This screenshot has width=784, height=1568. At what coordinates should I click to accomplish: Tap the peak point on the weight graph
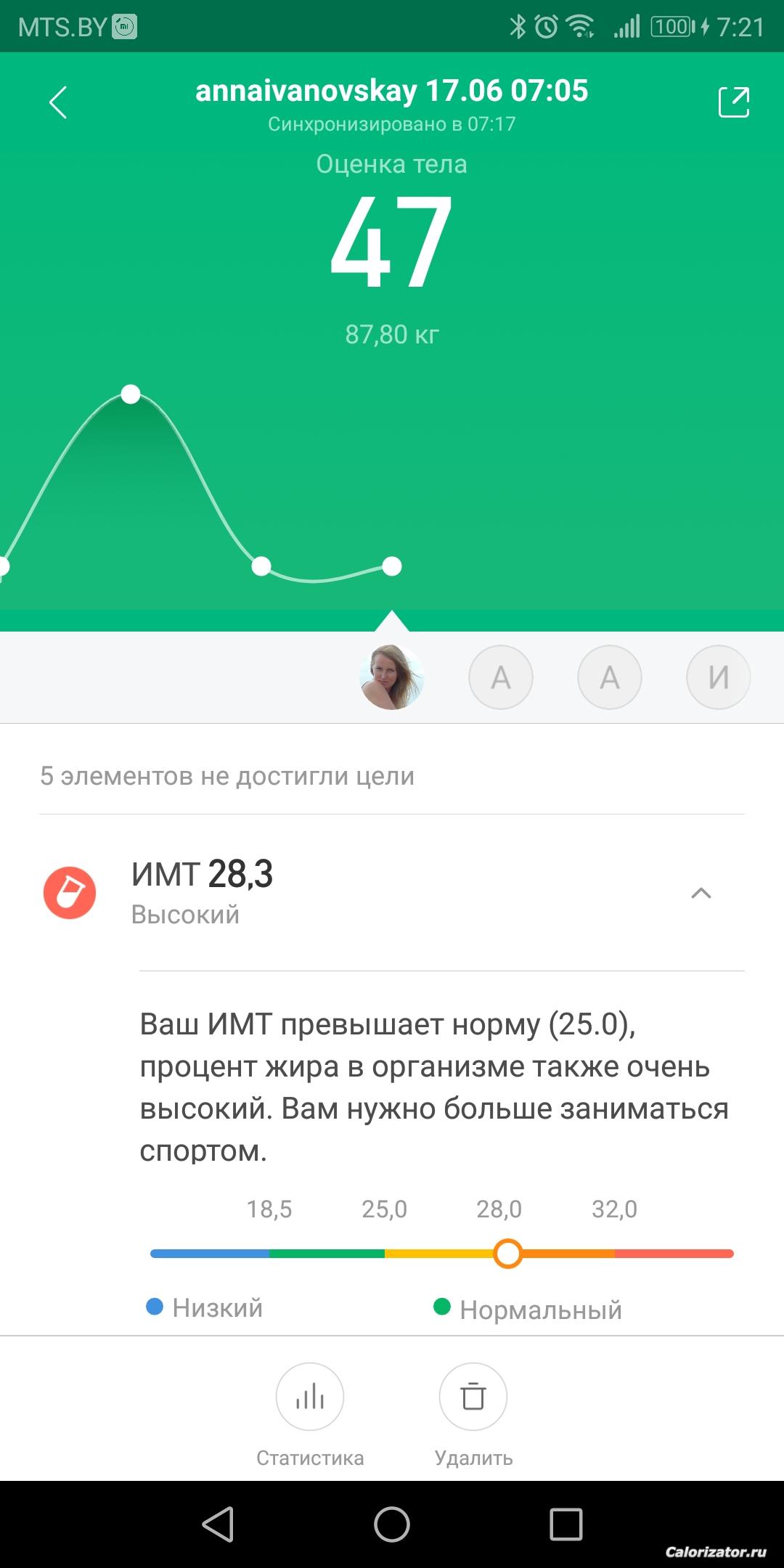131,394
